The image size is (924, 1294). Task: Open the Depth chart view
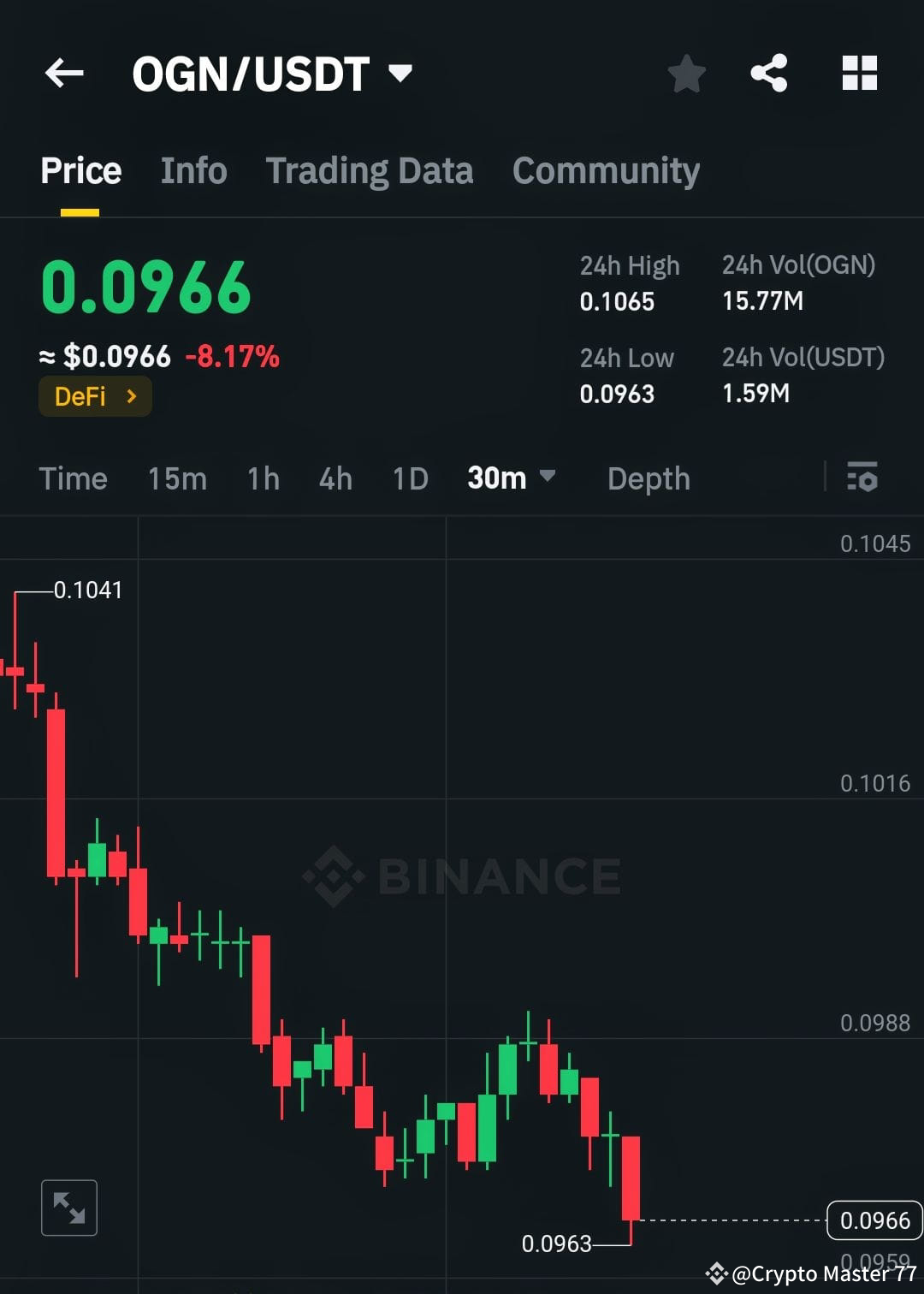click(648, 478)
